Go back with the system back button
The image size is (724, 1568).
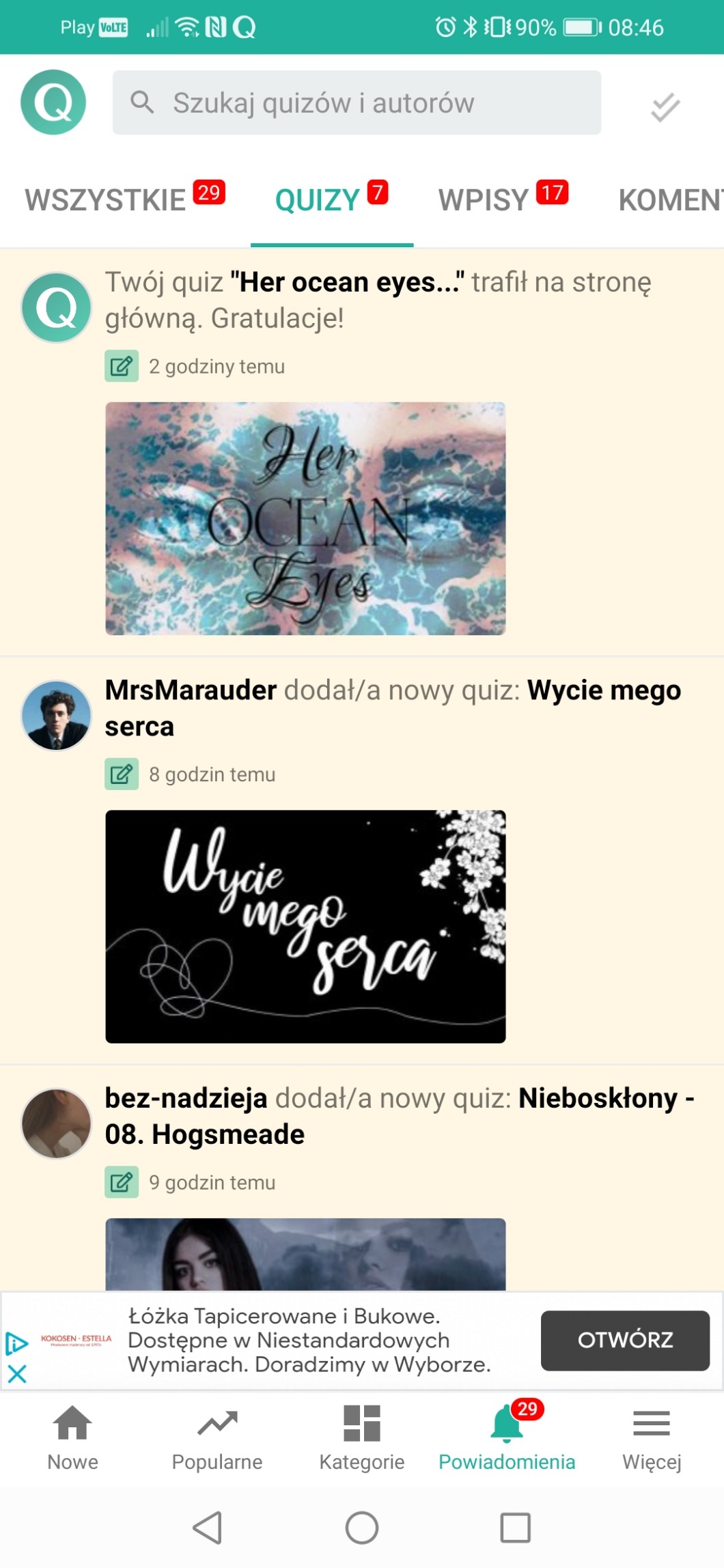click(x=208, y=1528)
